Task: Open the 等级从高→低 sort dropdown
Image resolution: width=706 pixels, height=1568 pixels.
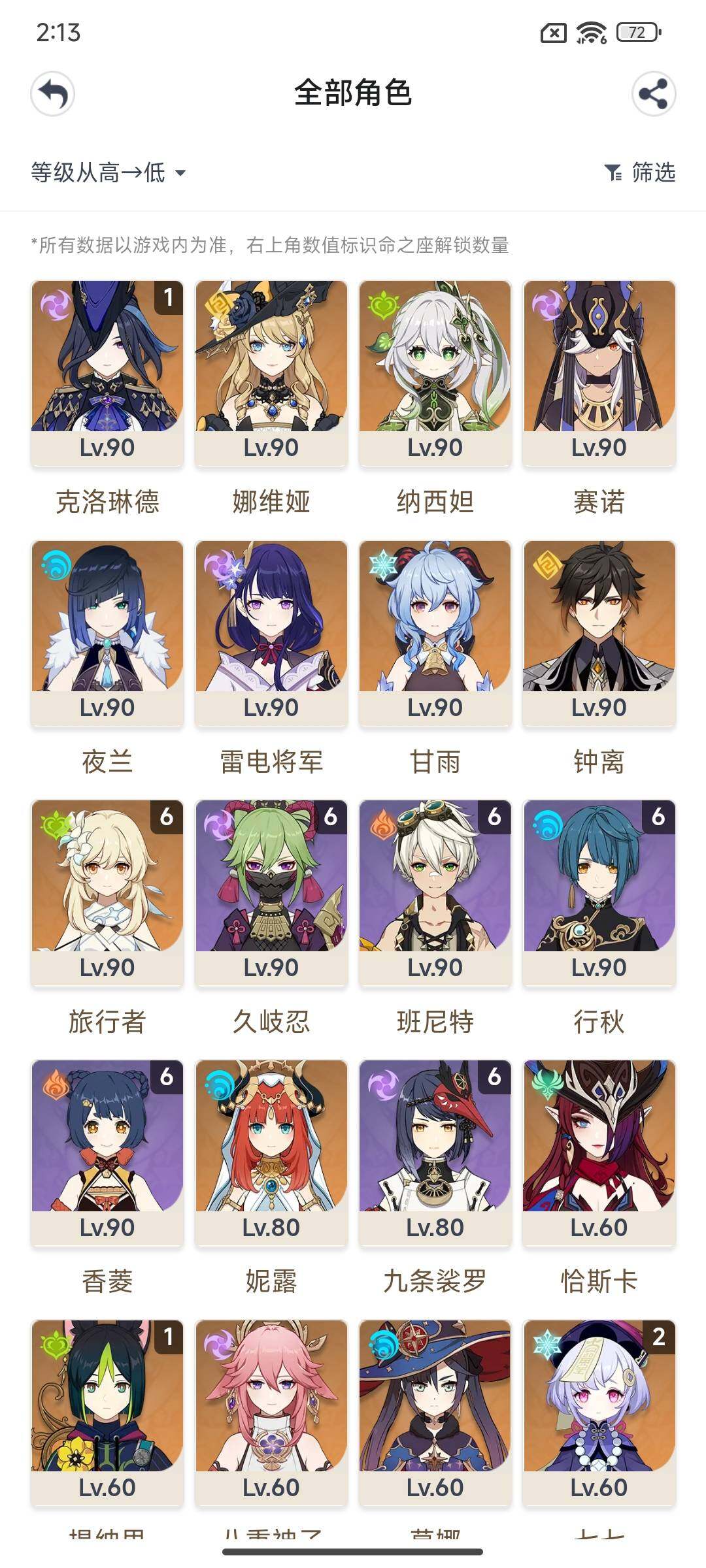Action: coord(109,172)
